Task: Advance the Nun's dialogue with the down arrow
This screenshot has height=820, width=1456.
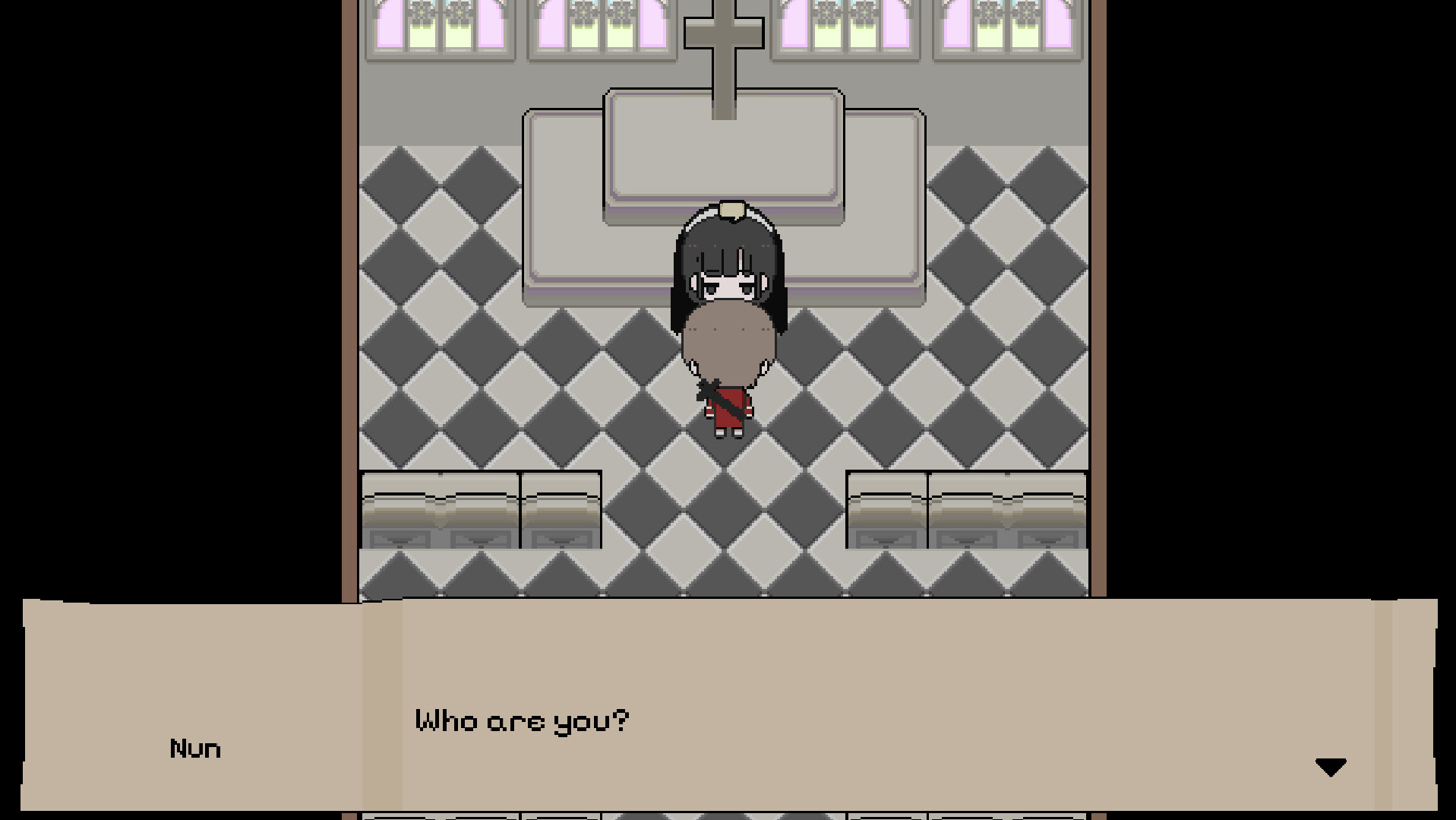Action: pyautogui.click(x=1330, y=767)
